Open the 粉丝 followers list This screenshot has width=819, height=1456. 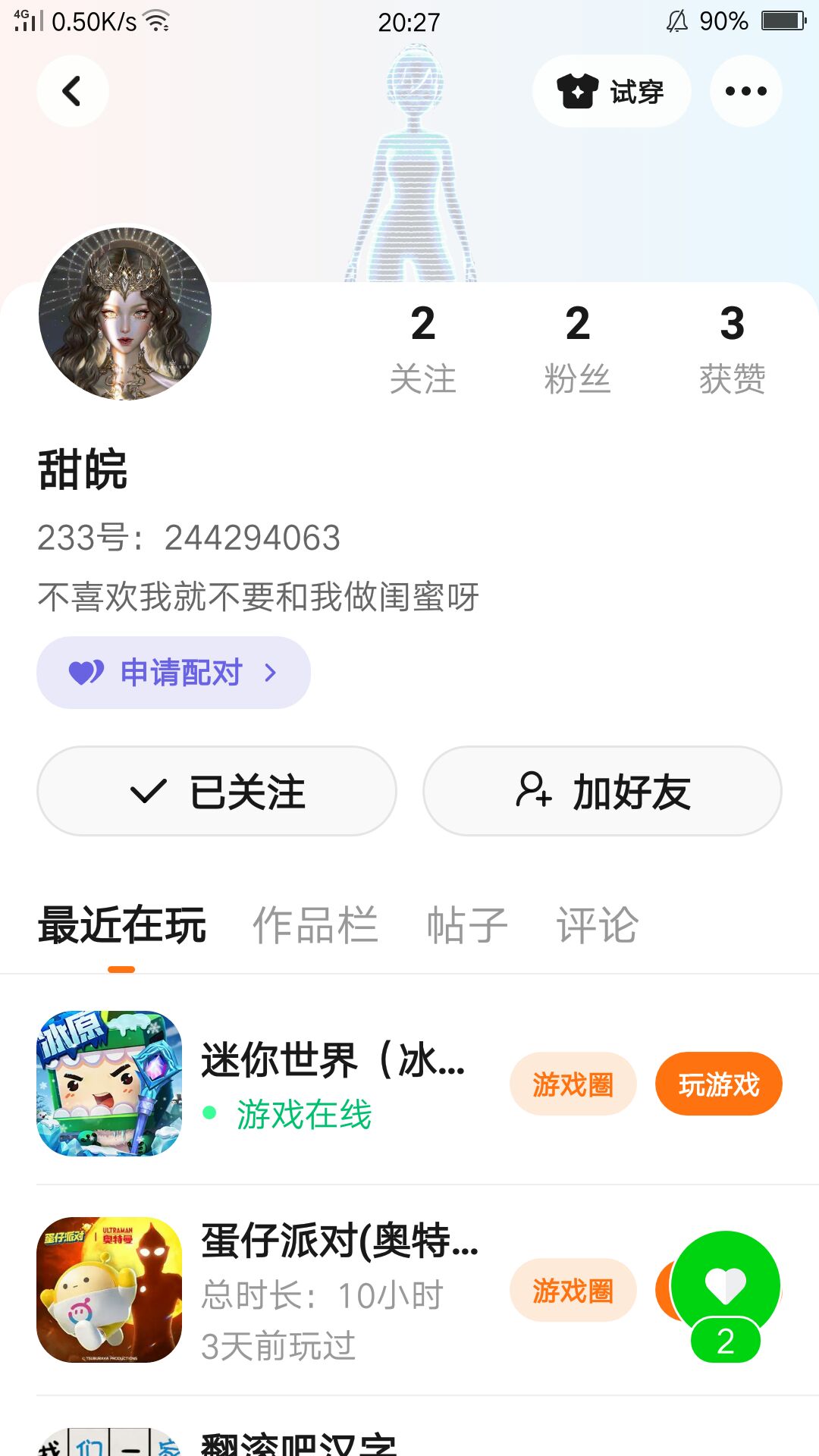pyautogui.click(x=577, y=349)
